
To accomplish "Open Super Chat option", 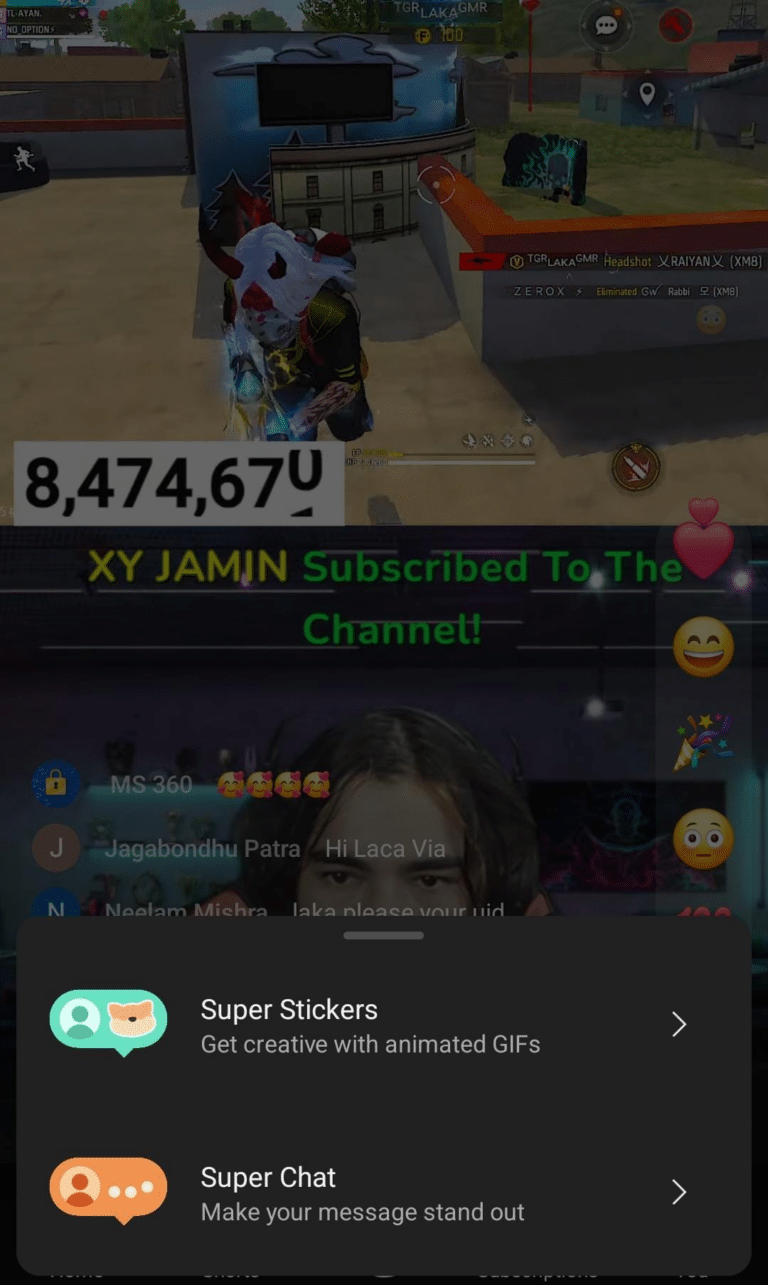I will coord(384,1192).
